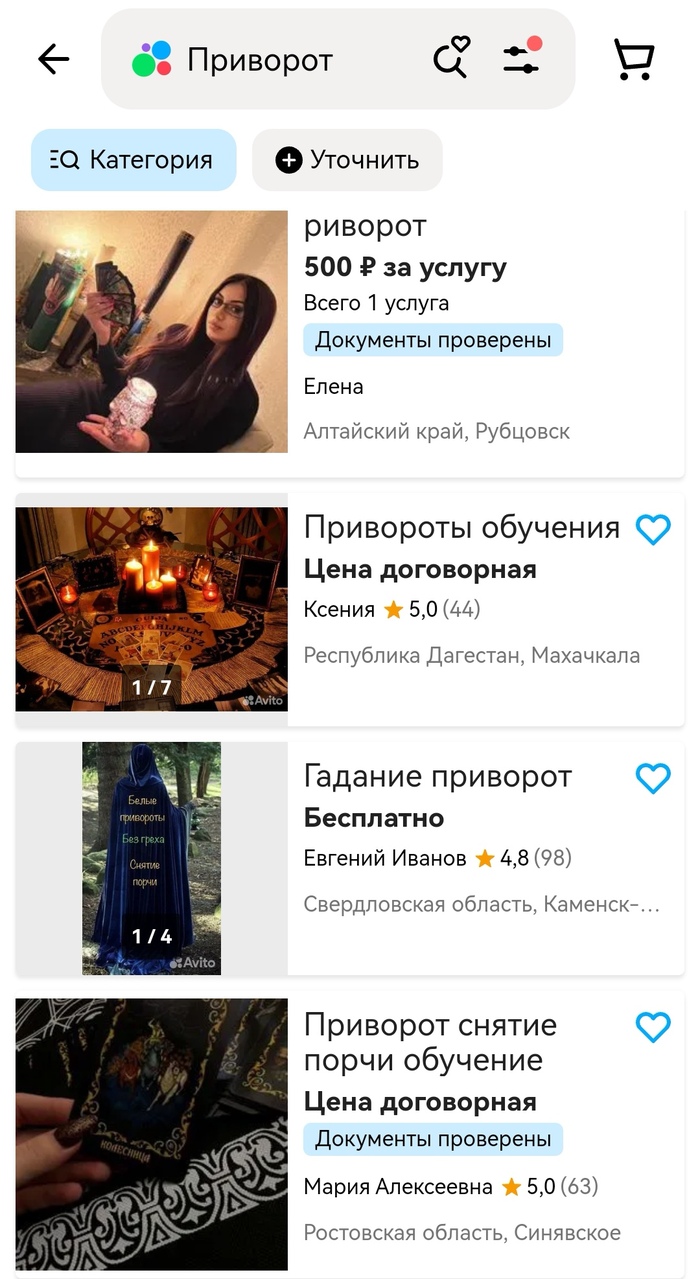This screenshot has width=700, height=1279.
Task: Favorite the "Гадание приворот" listing
Action: tap(653, 778)
